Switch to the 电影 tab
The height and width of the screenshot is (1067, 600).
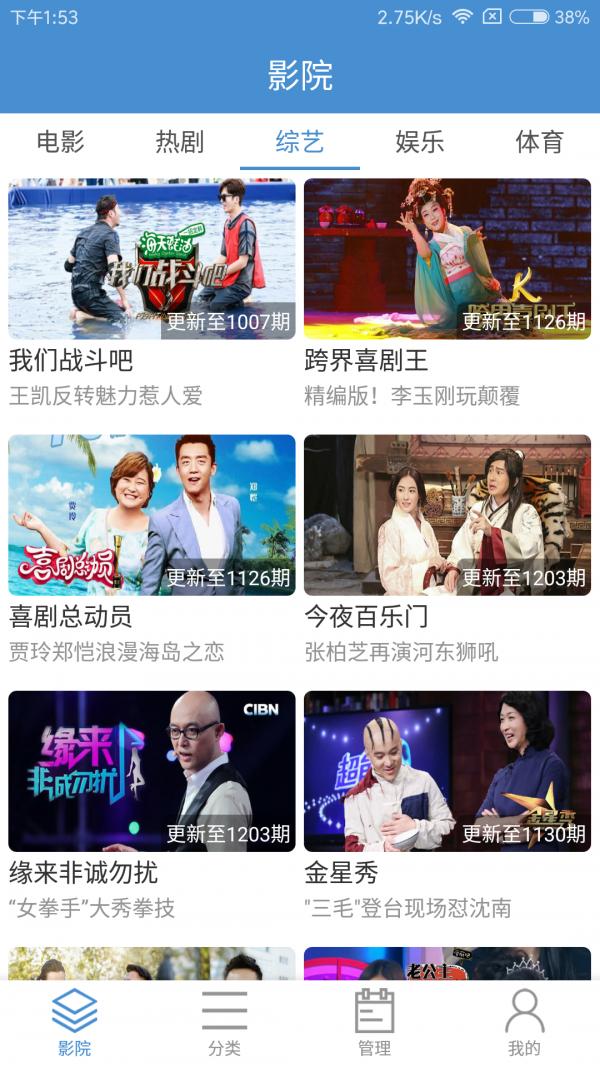coord(60,142)
